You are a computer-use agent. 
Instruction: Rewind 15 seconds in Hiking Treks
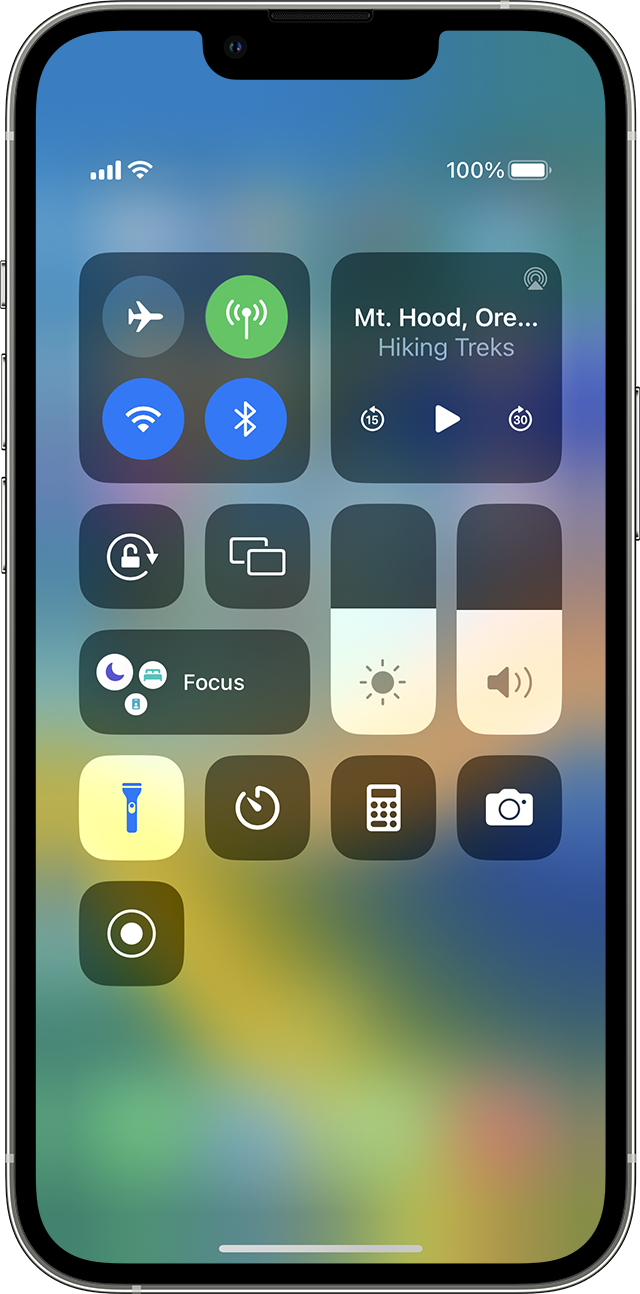(x=372, y=419)
